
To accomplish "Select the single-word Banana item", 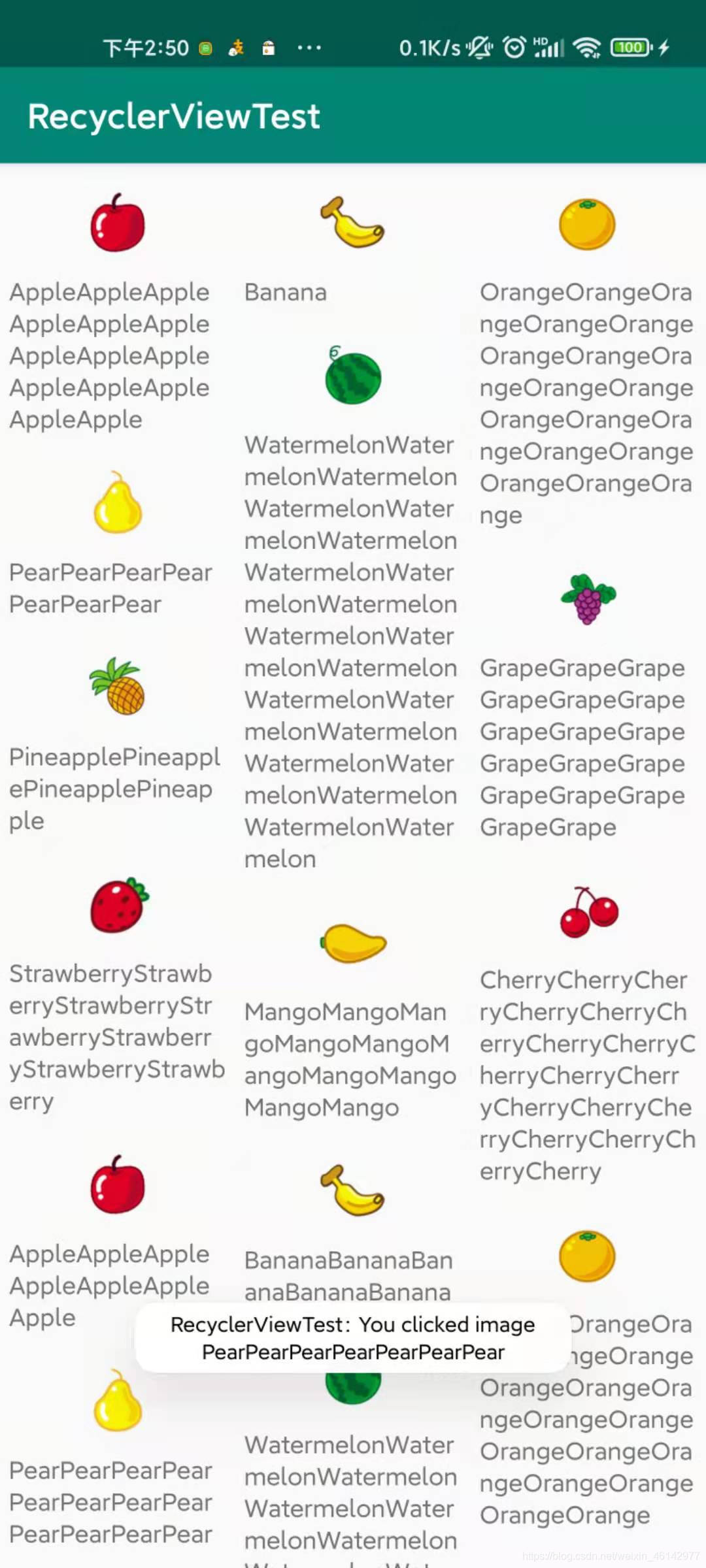I will (286, 292).
